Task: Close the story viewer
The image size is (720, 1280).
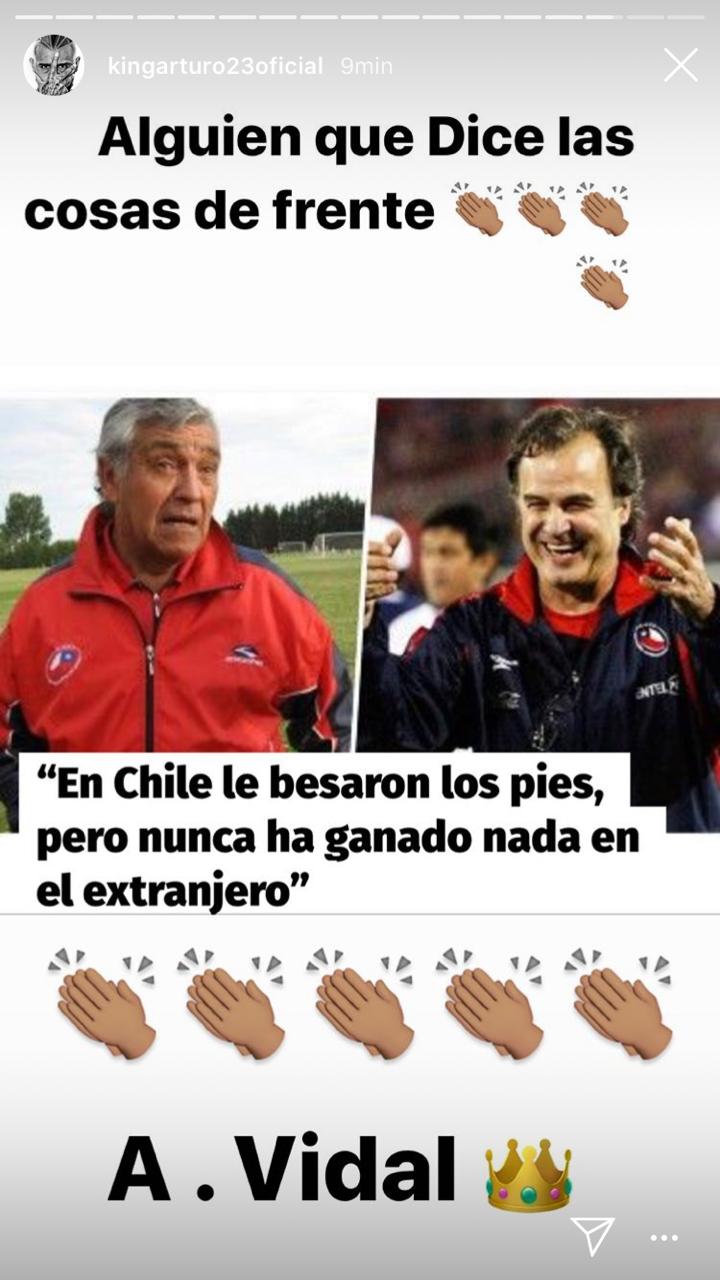Action: click(680, 66)
